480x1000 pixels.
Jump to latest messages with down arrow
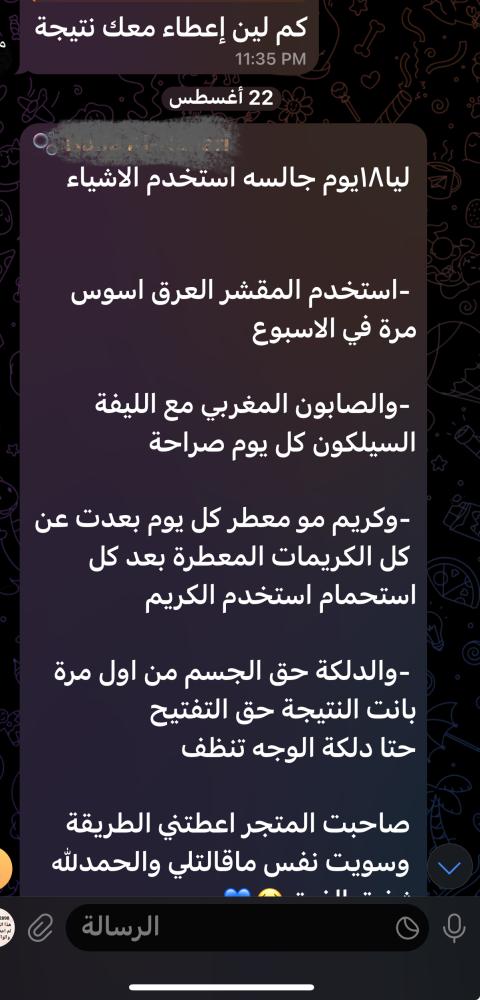click(x=450, y=867)
